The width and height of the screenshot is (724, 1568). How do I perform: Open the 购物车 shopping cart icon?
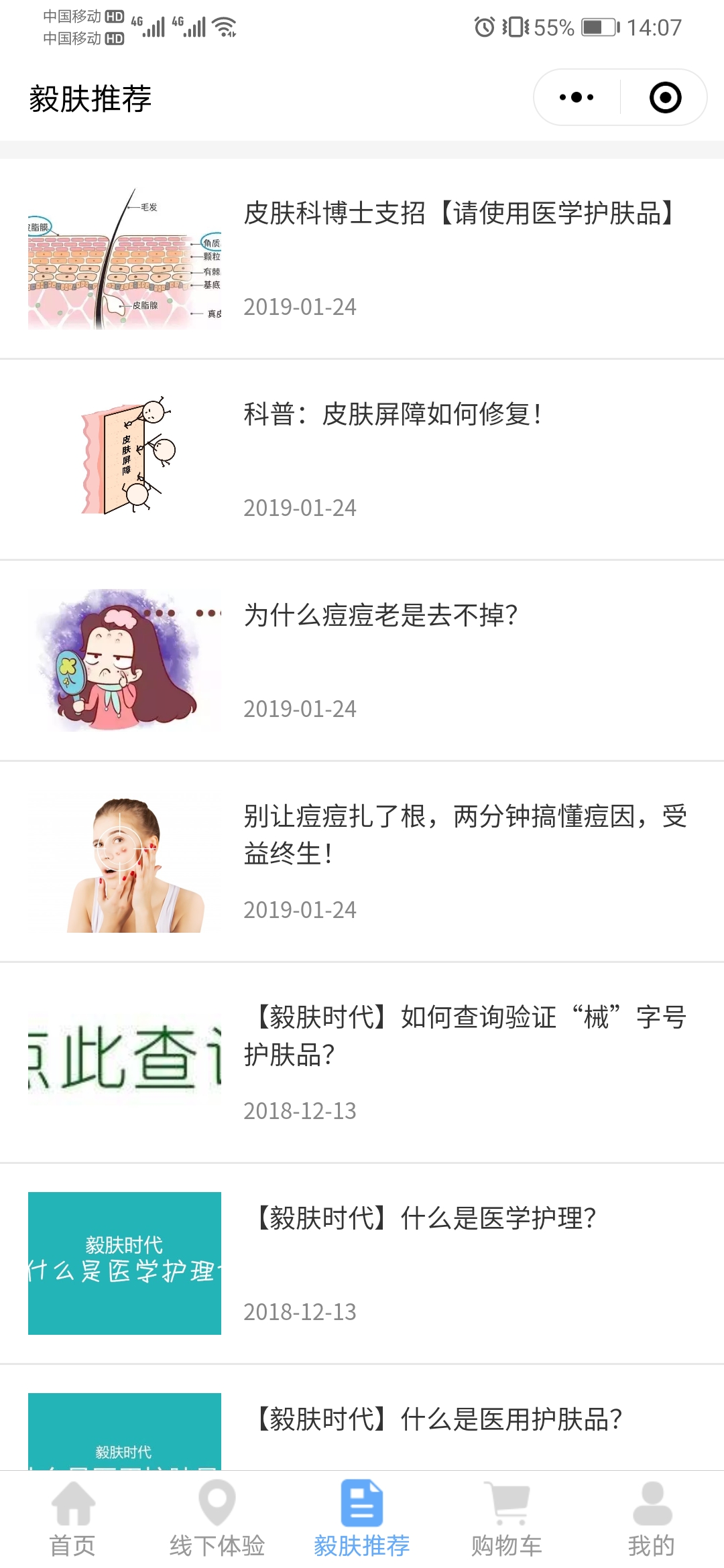[505, 1504]
